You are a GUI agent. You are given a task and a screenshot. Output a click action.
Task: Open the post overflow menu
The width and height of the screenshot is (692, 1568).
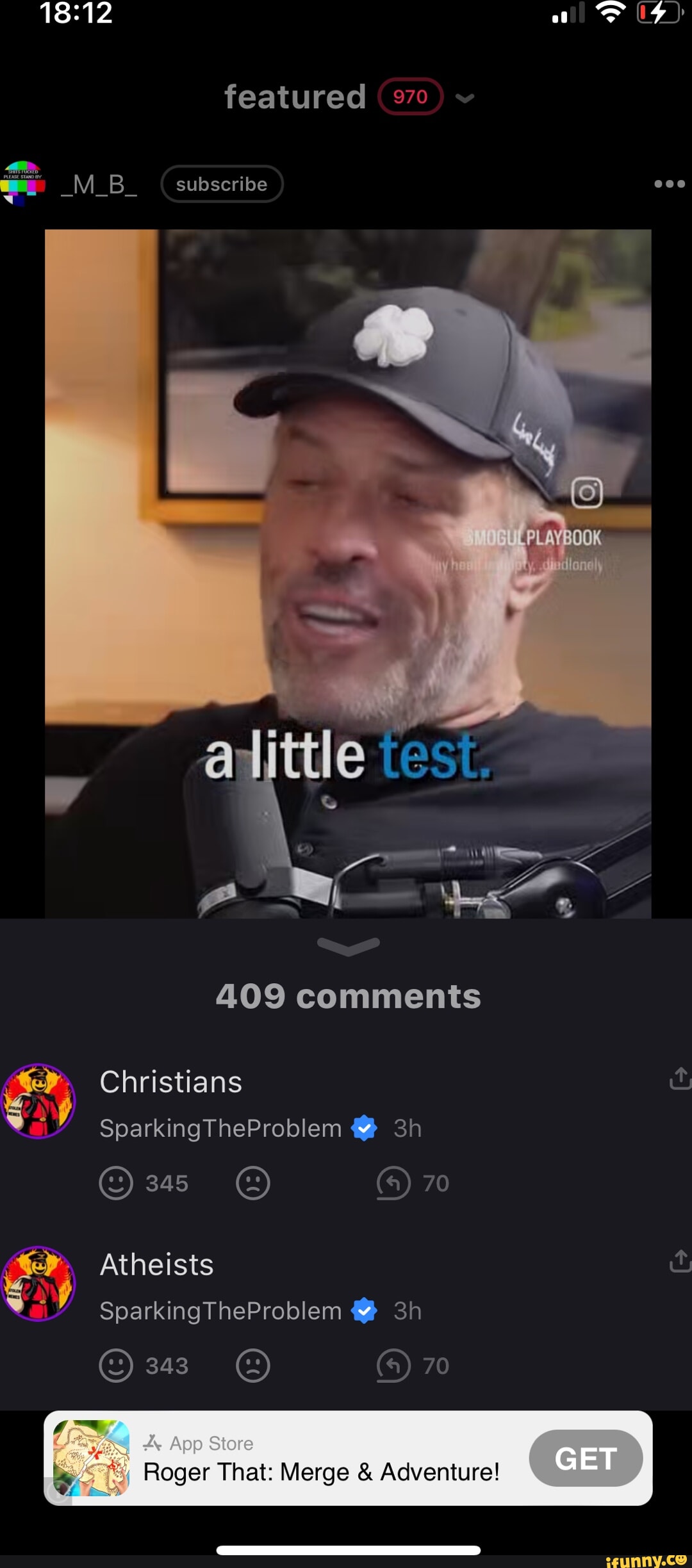(669, 184)
